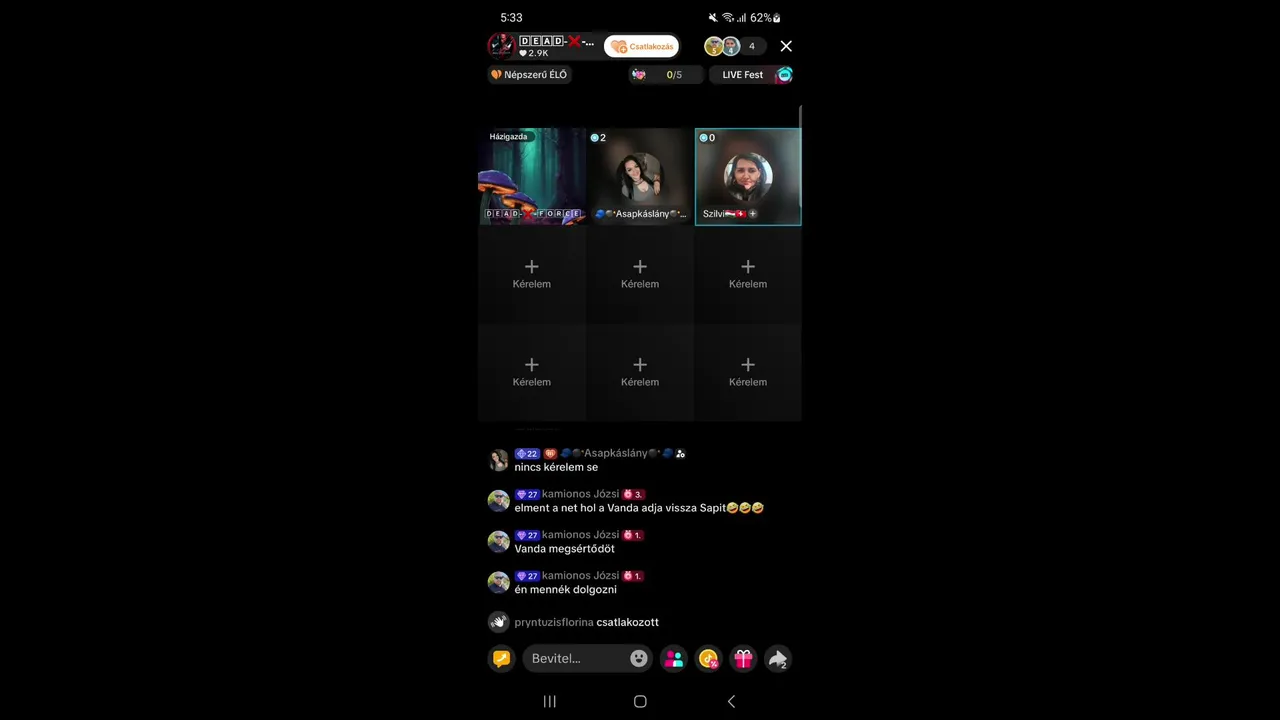Open the pink and teal guests icon

click(674, 659)
